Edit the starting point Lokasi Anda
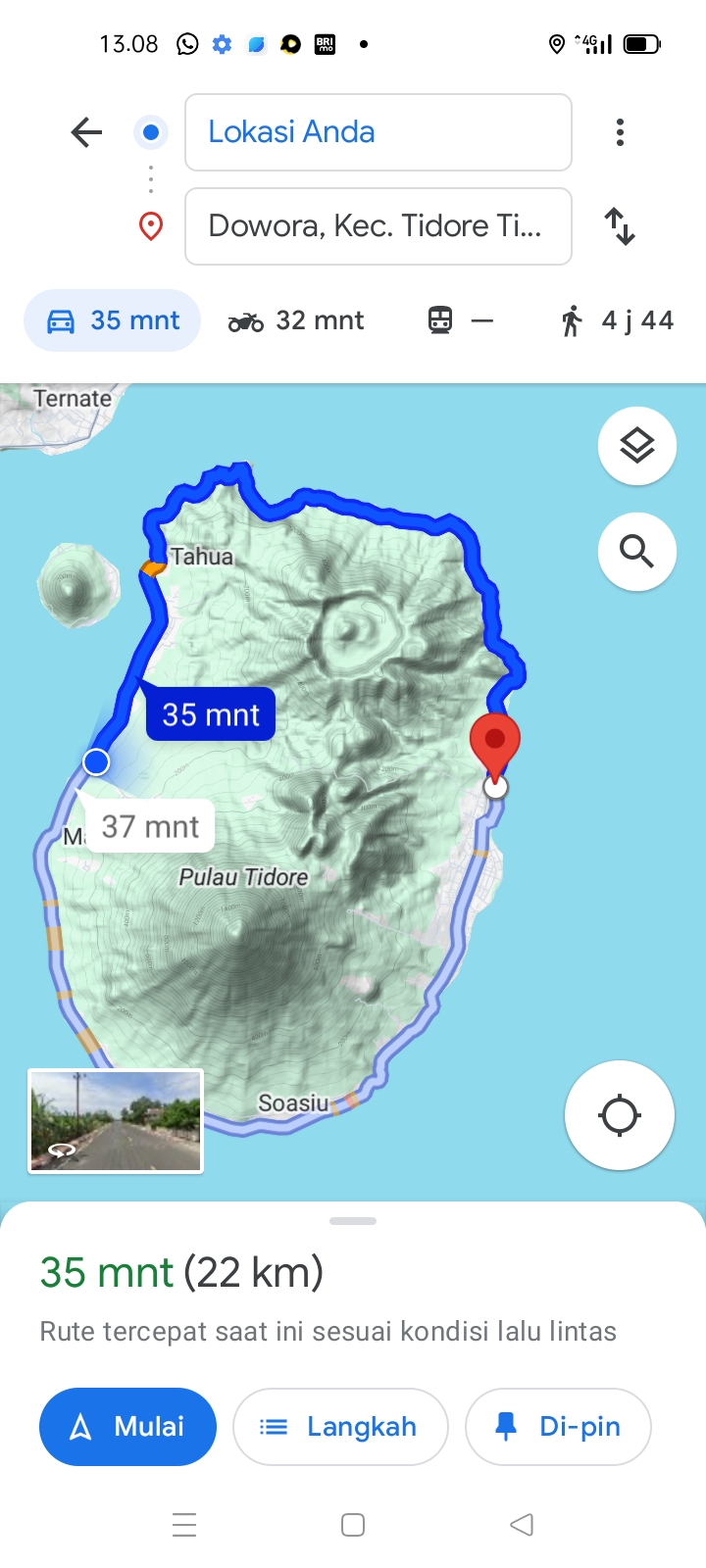Viewport: 706px width, 1568px height. [378, 132]
